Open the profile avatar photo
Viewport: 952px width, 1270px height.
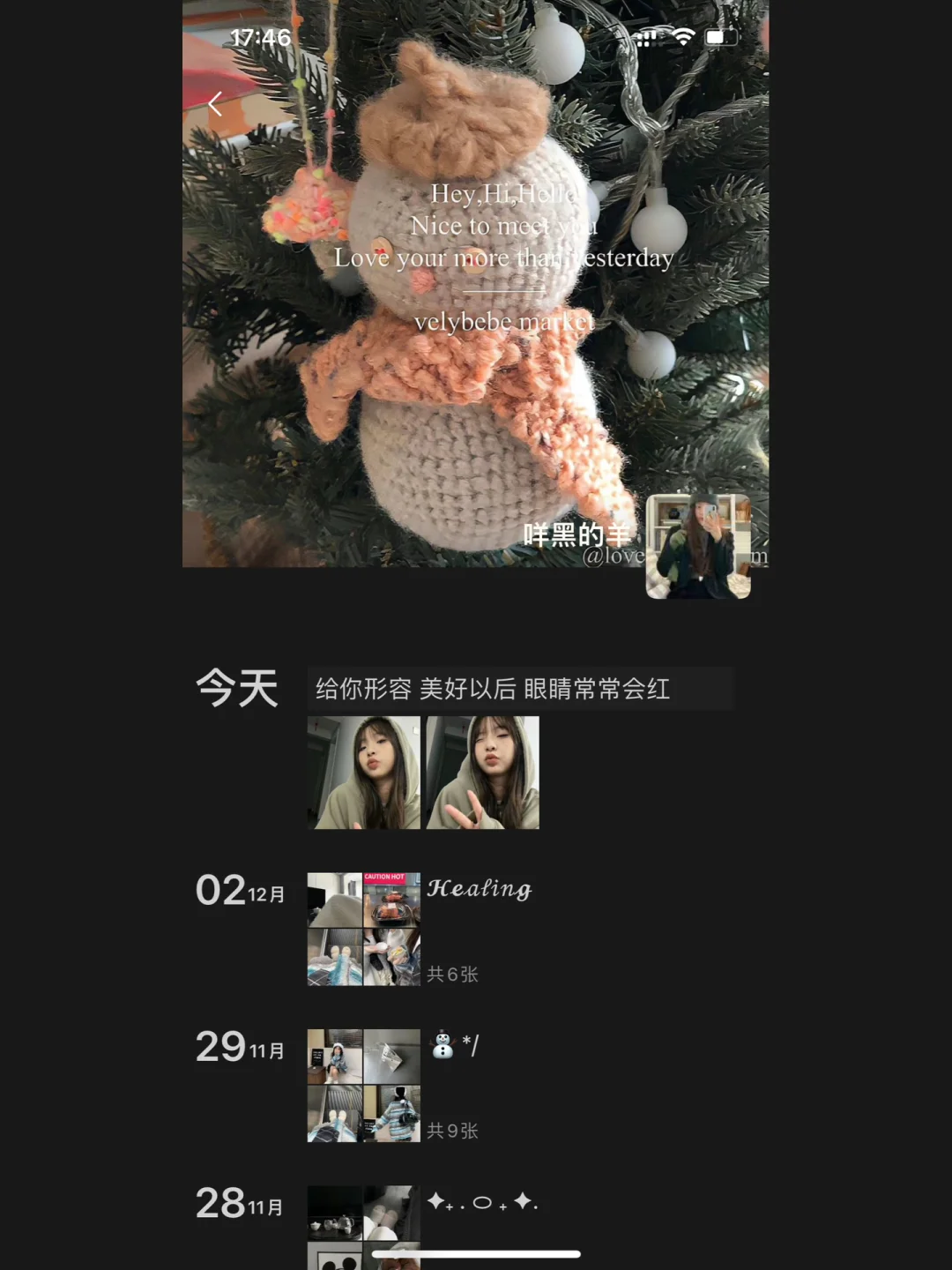coord(697,545)
